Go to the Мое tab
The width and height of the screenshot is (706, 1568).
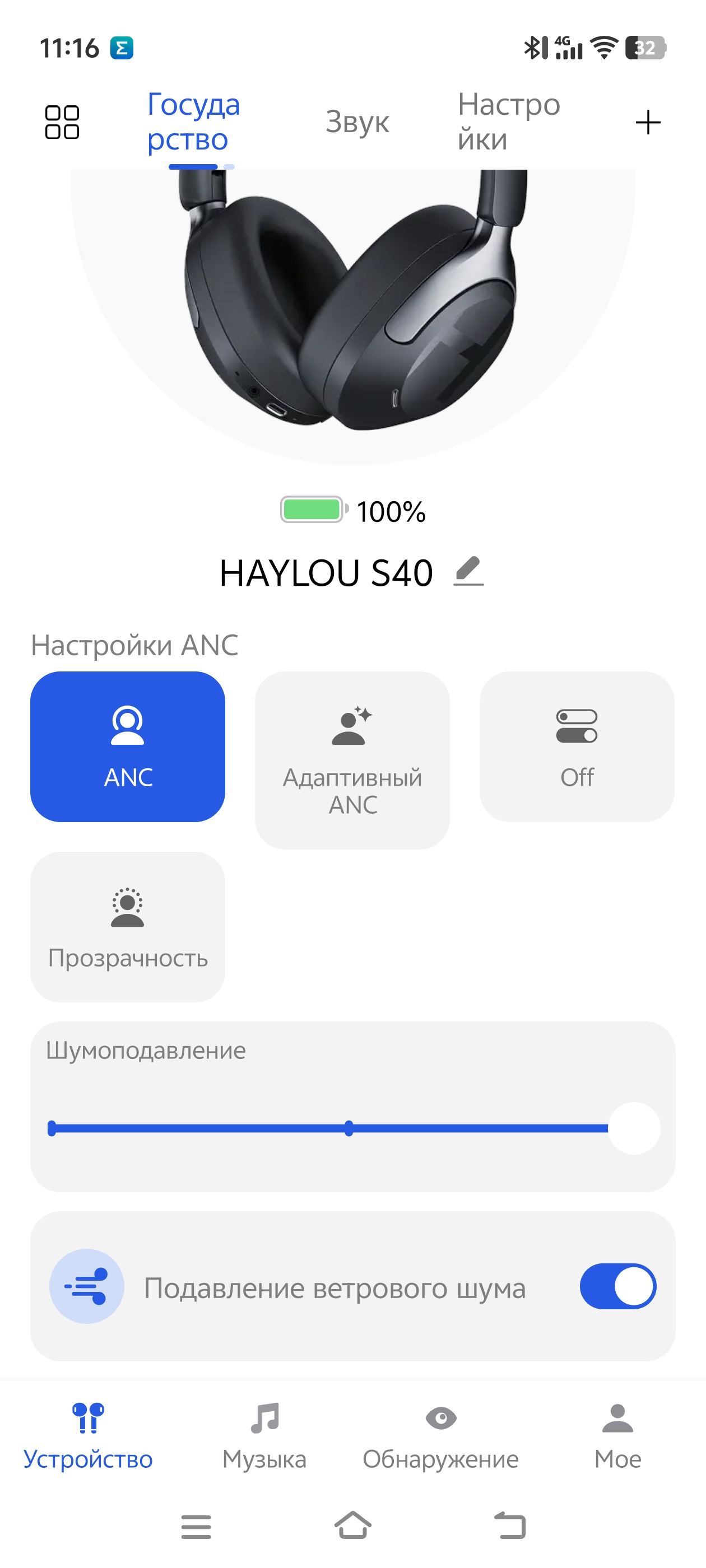coord(617,1436)
